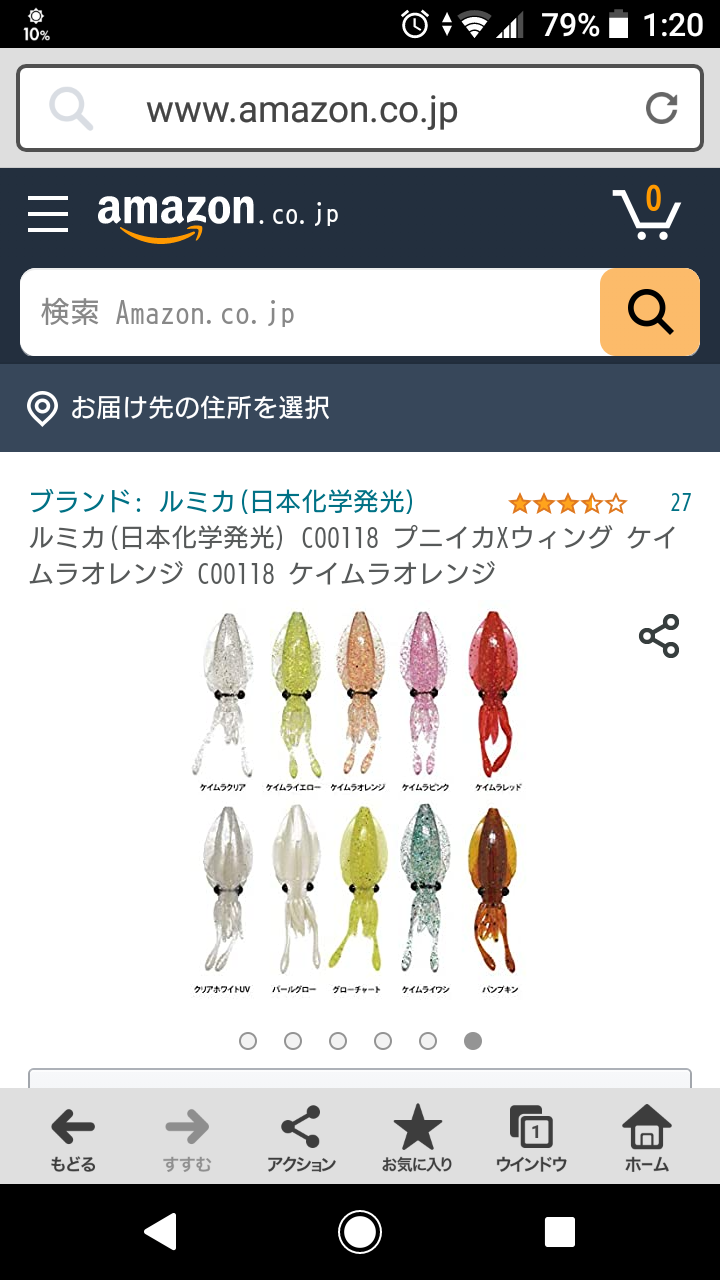
Task: Share this product with the share icon
Action: (659, 636)
